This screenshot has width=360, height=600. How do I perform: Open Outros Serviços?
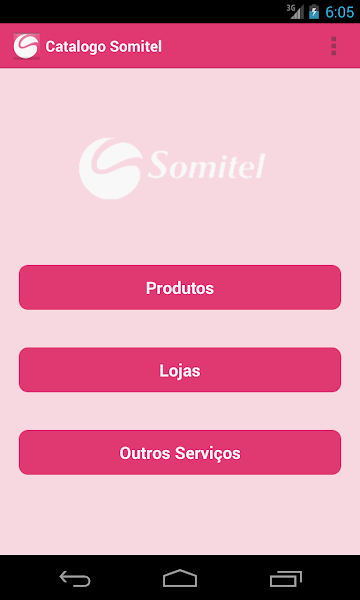(x=180, y=452)
